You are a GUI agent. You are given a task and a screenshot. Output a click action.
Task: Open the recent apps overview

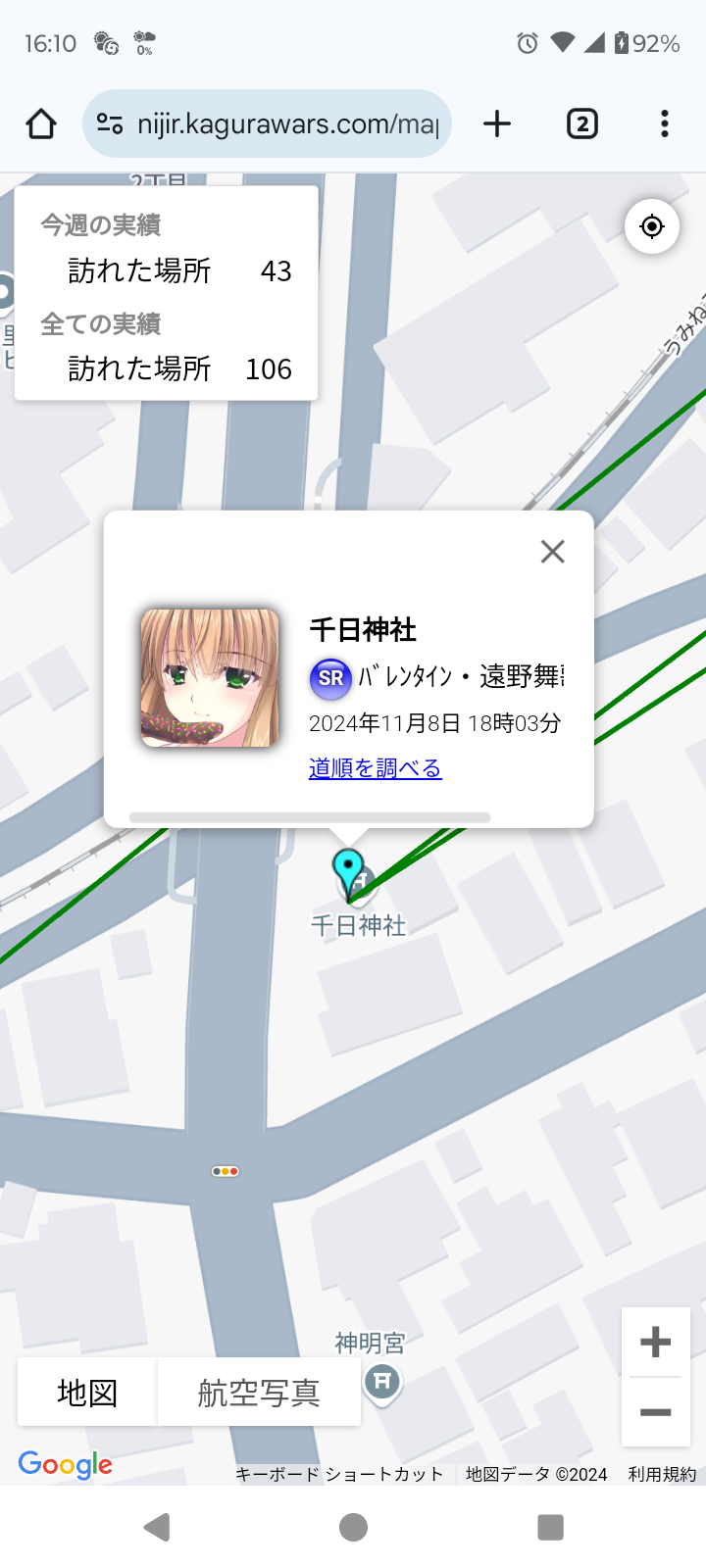(x=550, y=1527)
